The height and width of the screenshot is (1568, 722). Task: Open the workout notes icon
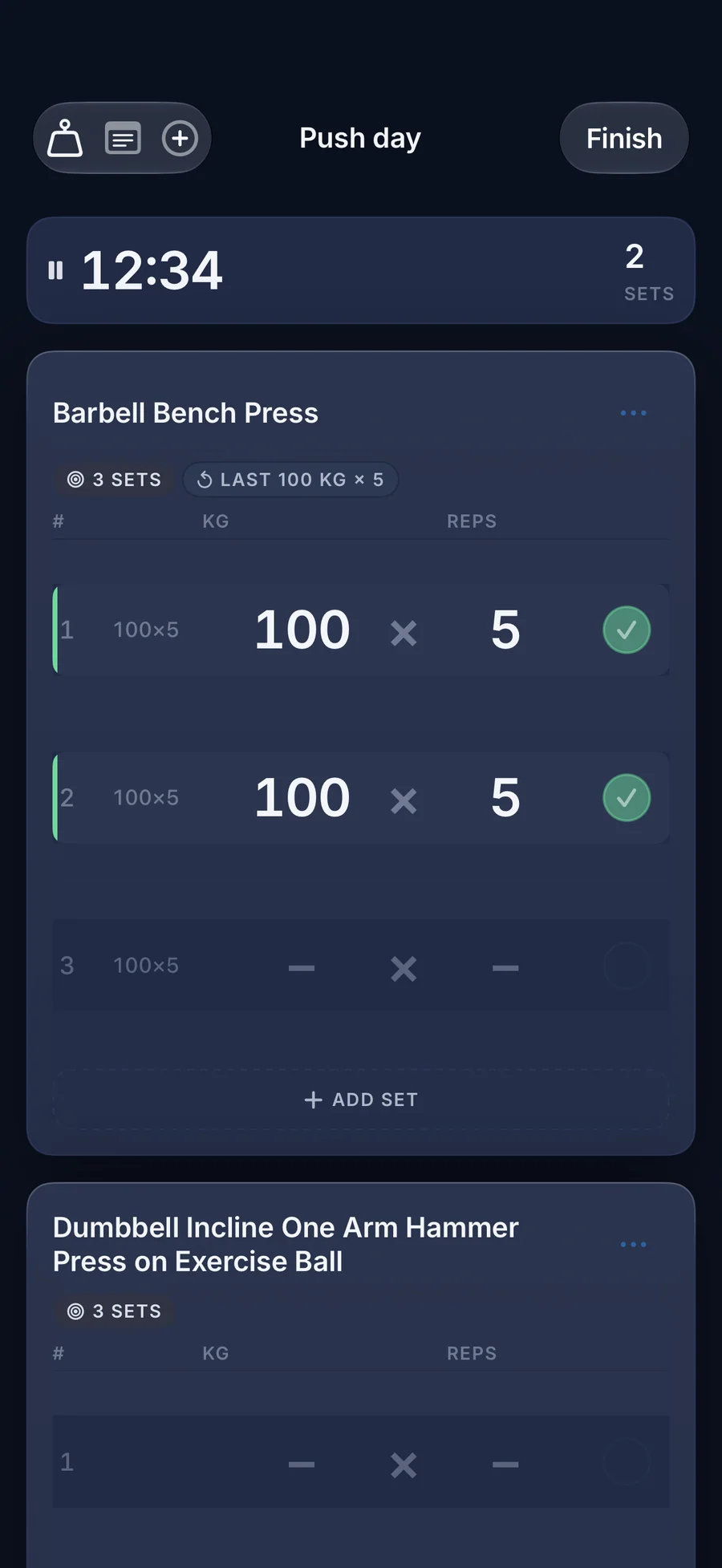[x=123, y=138]
